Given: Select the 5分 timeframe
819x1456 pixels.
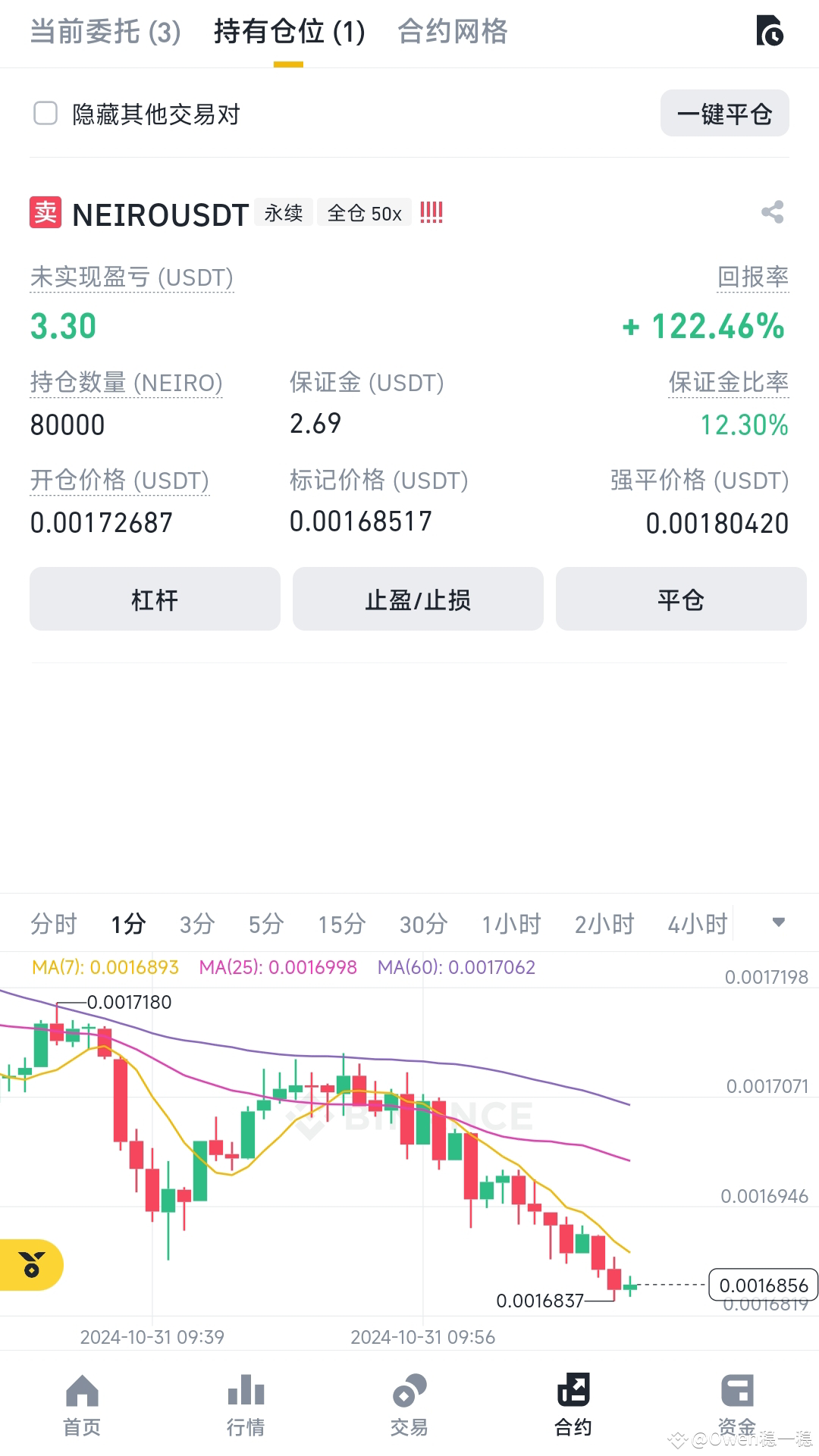Looking at the screenshot, I should (265, 923).
